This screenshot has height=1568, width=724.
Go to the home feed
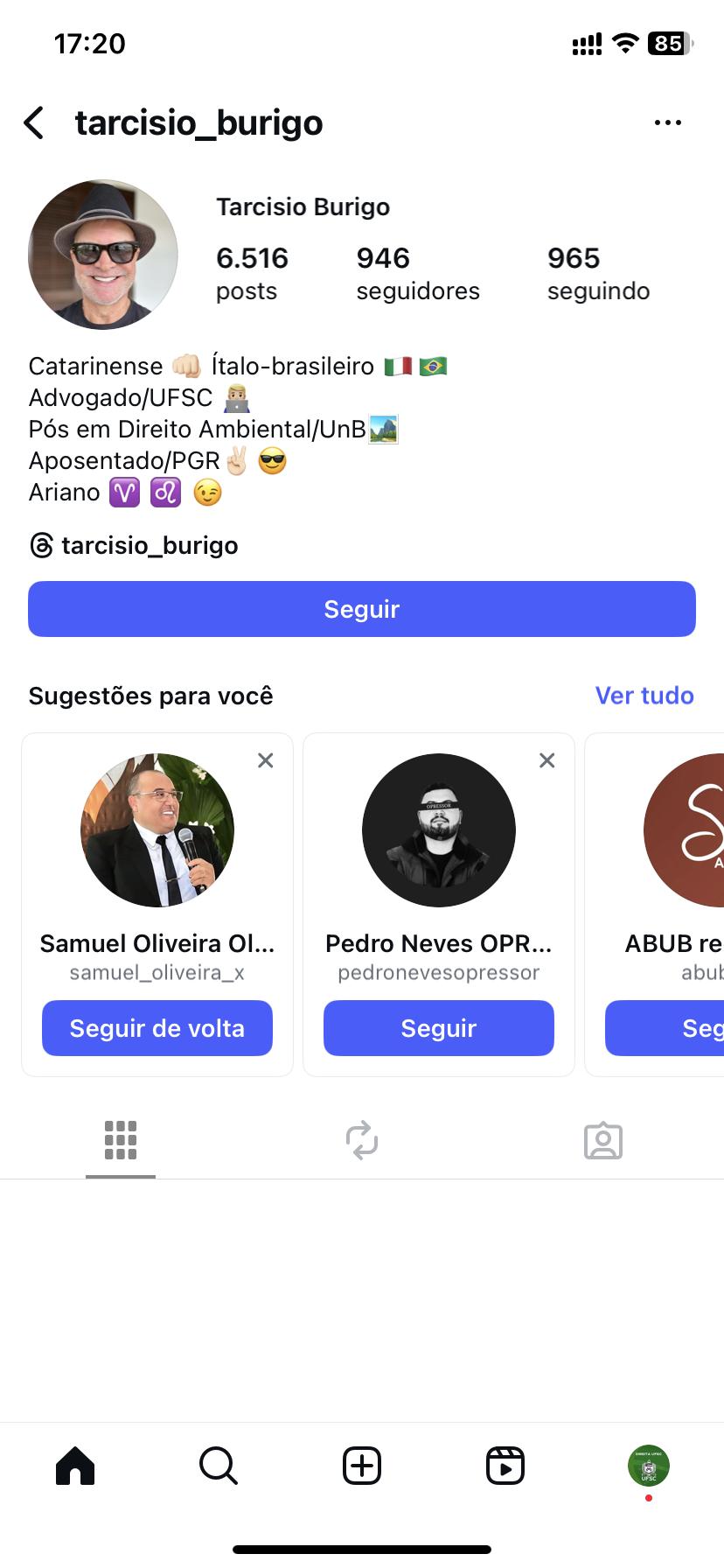75,1466
